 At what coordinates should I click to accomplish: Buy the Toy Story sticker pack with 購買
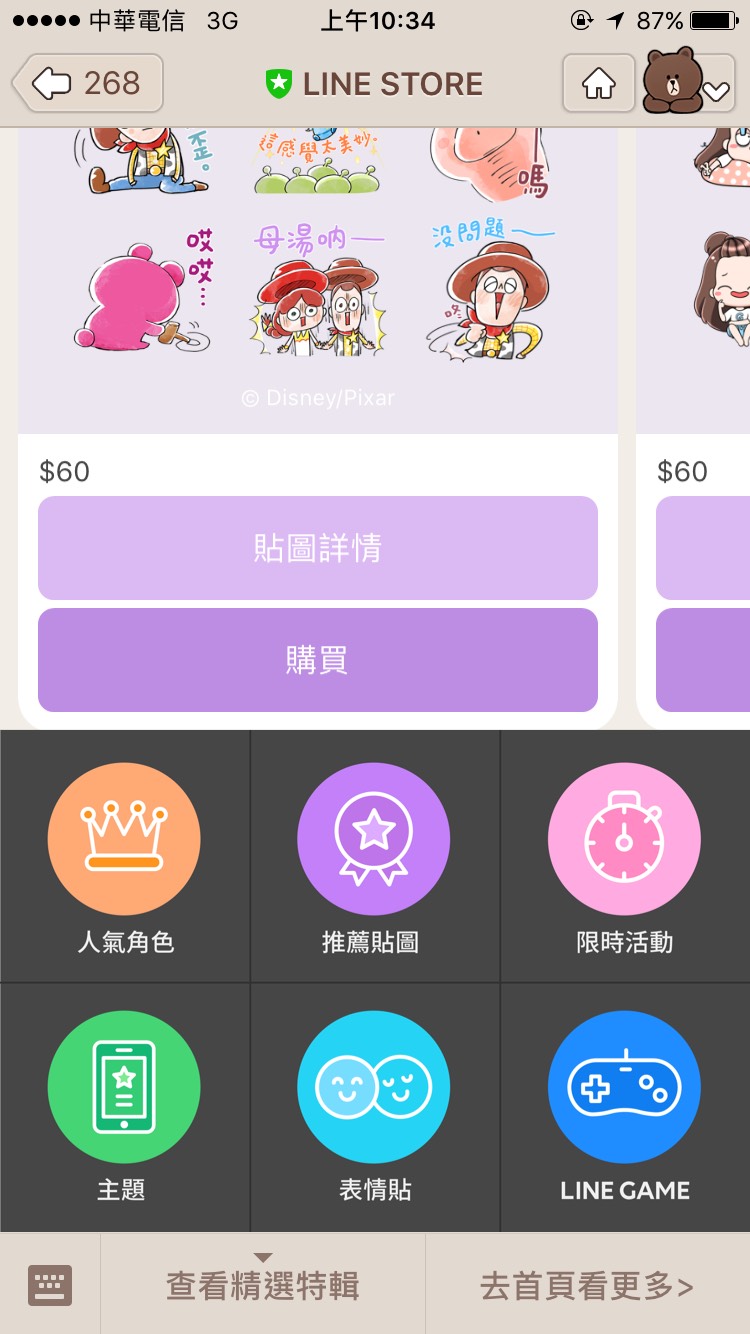(x=317, y=660)
